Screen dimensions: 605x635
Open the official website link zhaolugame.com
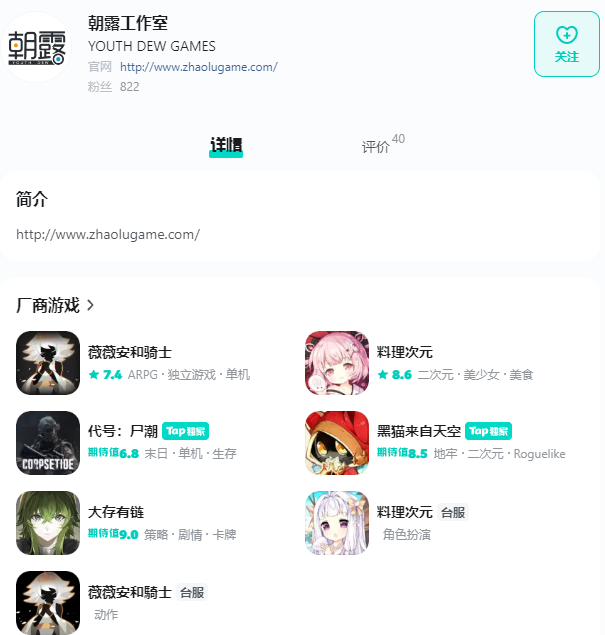pyautogui.click(x=198, y=67)
